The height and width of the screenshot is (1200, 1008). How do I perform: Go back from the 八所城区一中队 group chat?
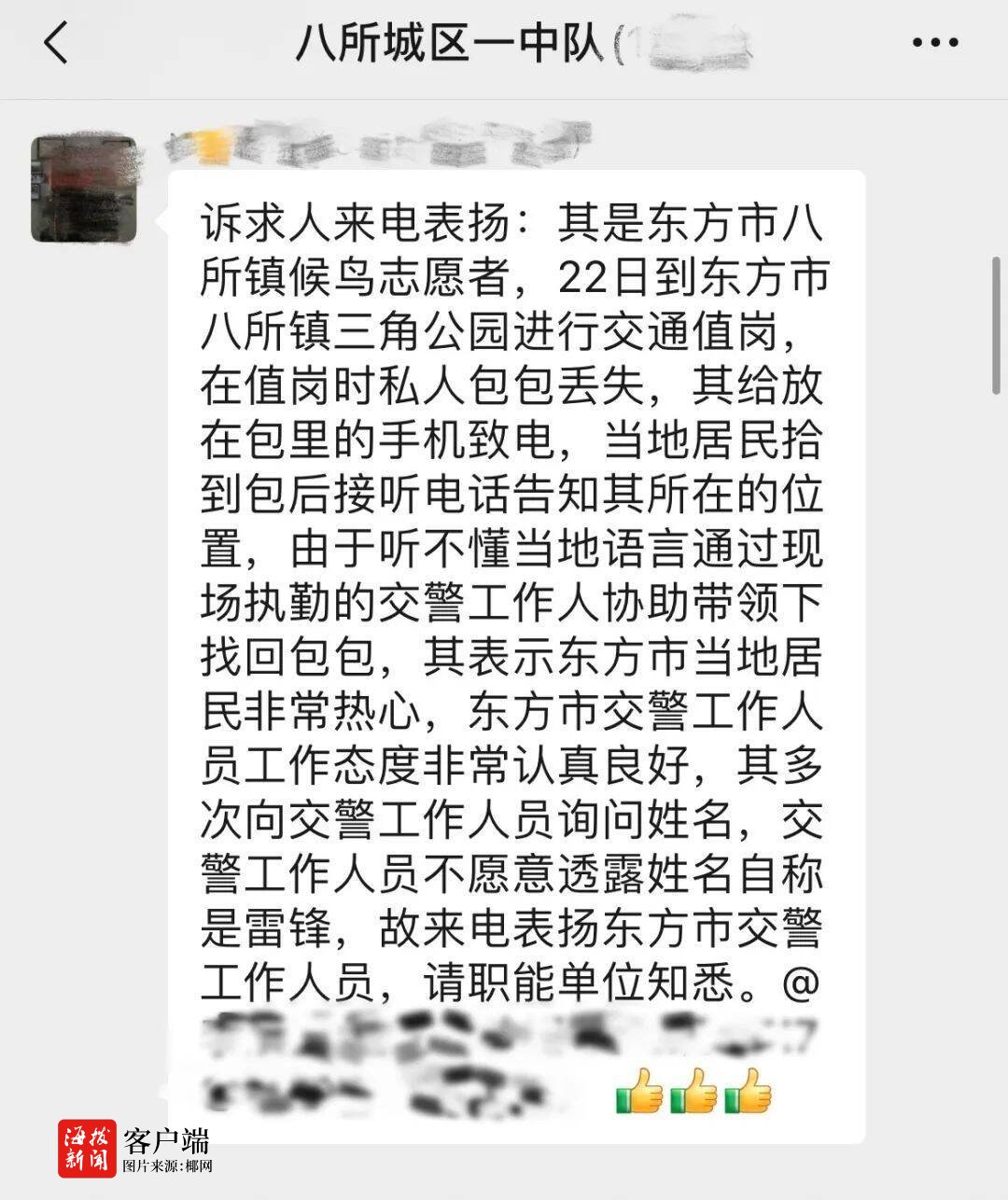coord(56,43)
